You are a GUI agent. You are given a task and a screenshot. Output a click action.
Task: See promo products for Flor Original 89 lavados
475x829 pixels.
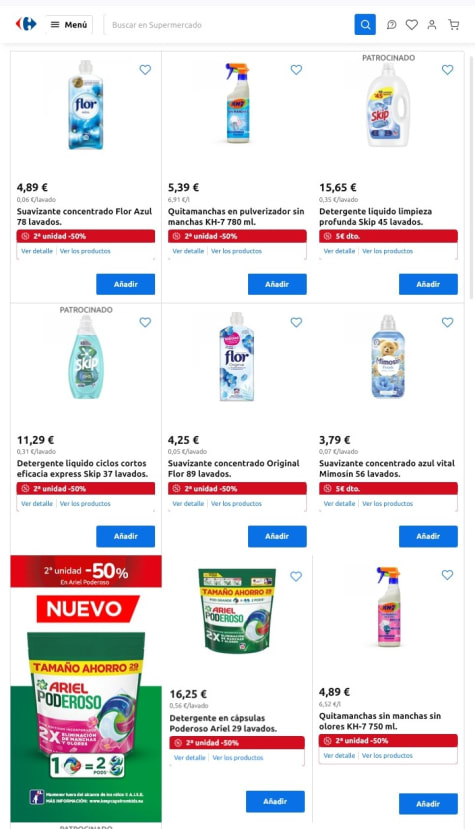point(236,503)
